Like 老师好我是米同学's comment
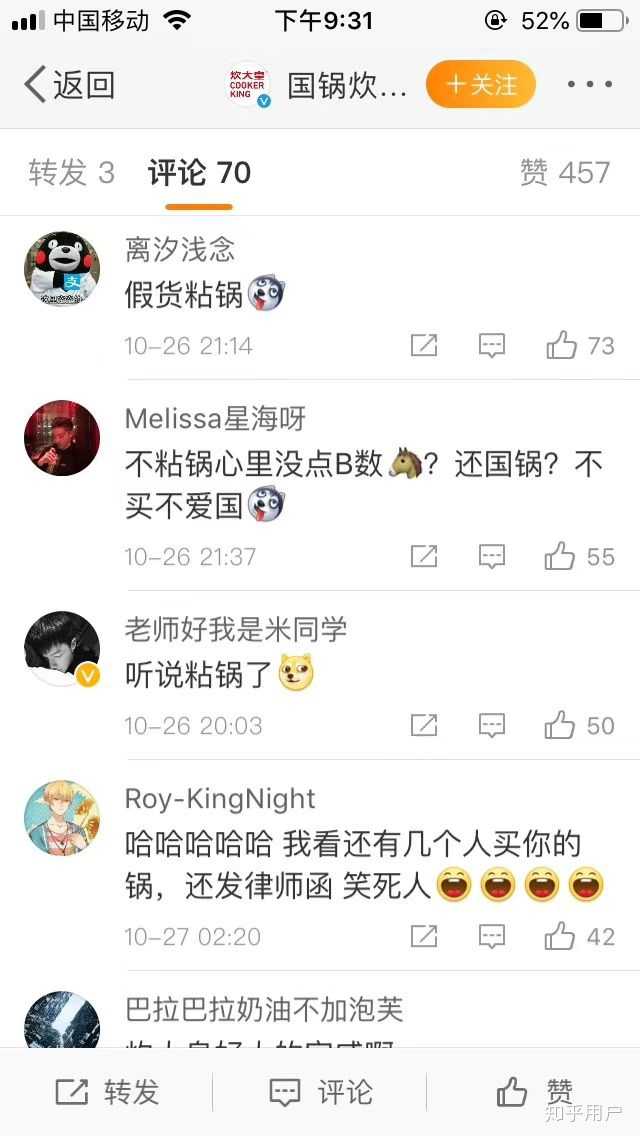Screen dimensions: 640x1136 click(580, 726)
